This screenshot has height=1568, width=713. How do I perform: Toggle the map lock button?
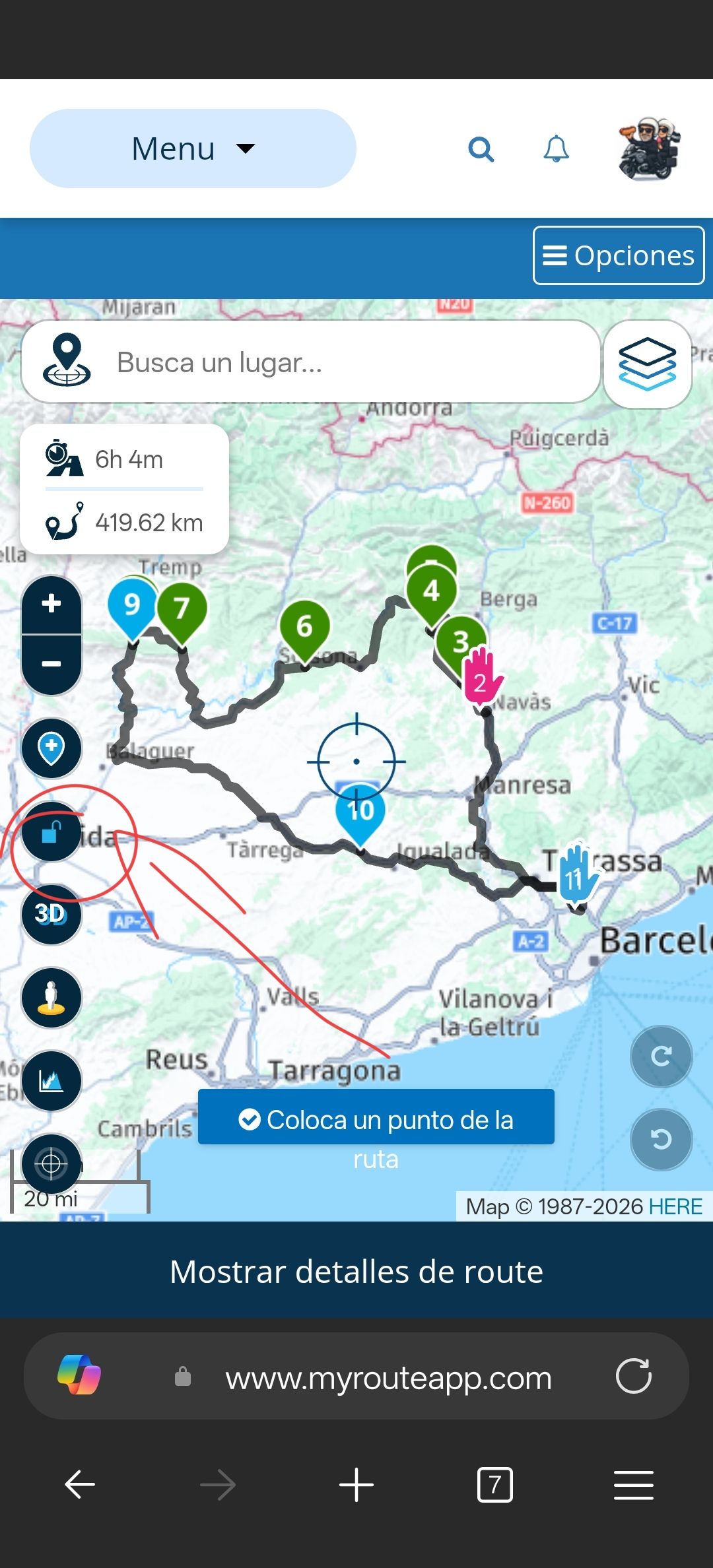[51, 832]
